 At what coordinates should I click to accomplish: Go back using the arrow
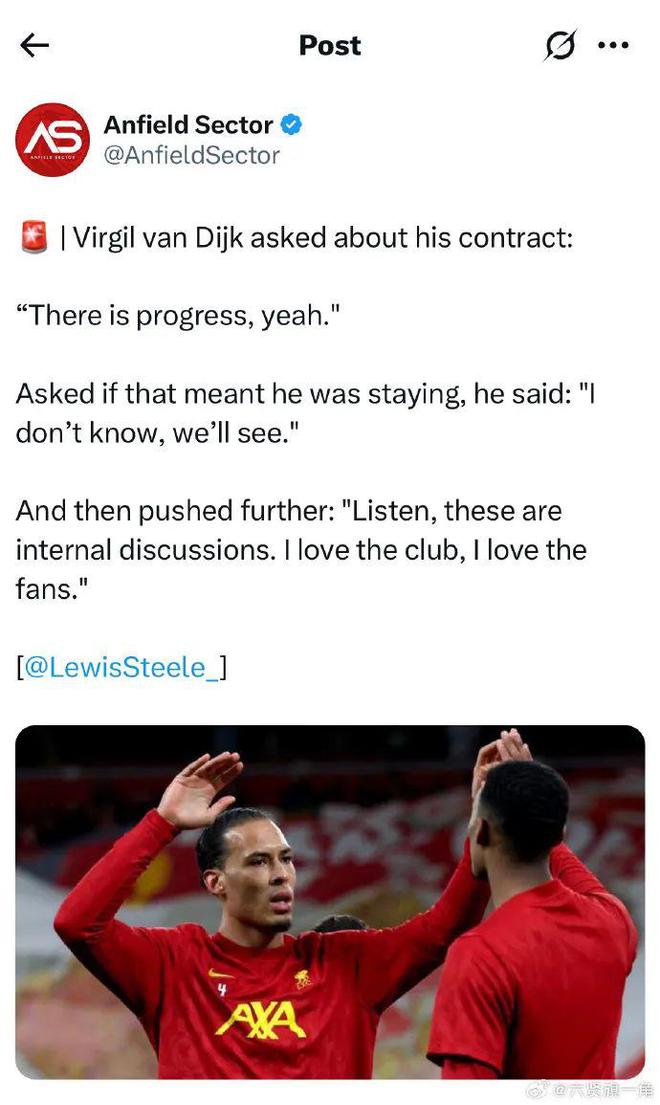click(x=35, y=45)
